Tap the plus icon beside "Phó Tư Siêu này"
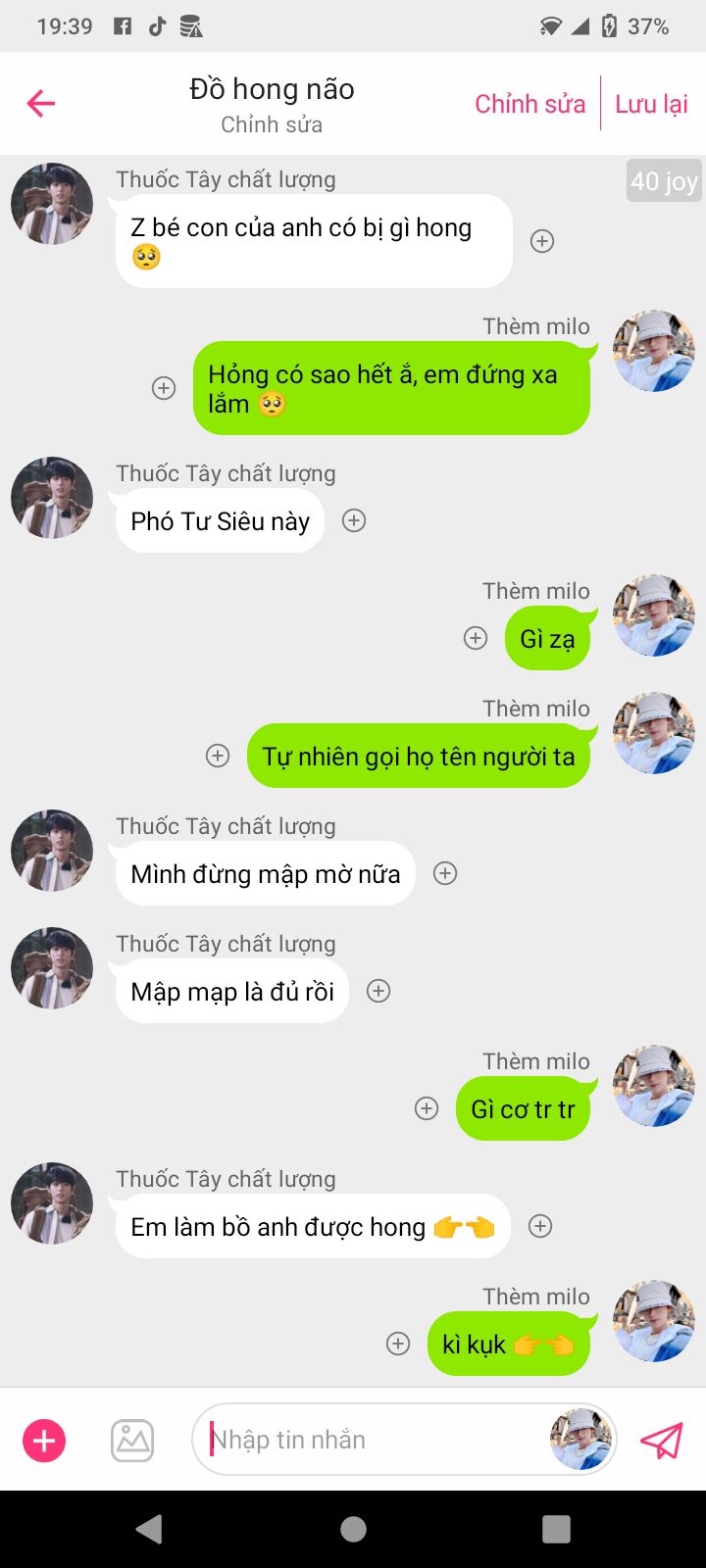Viewport: 706px width, 1568px height. 354,520
